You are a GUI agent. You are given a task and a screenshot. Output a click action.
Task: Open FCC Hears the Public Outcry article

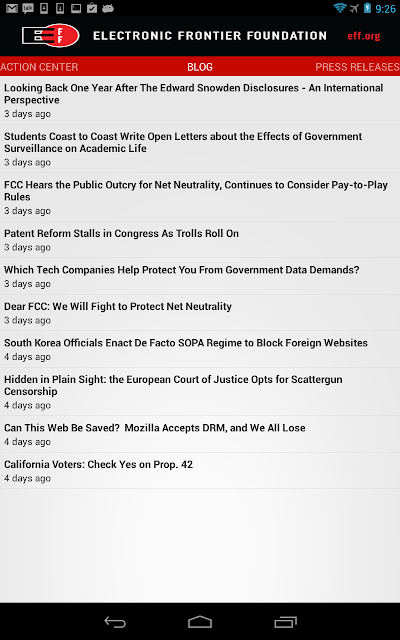200,198
